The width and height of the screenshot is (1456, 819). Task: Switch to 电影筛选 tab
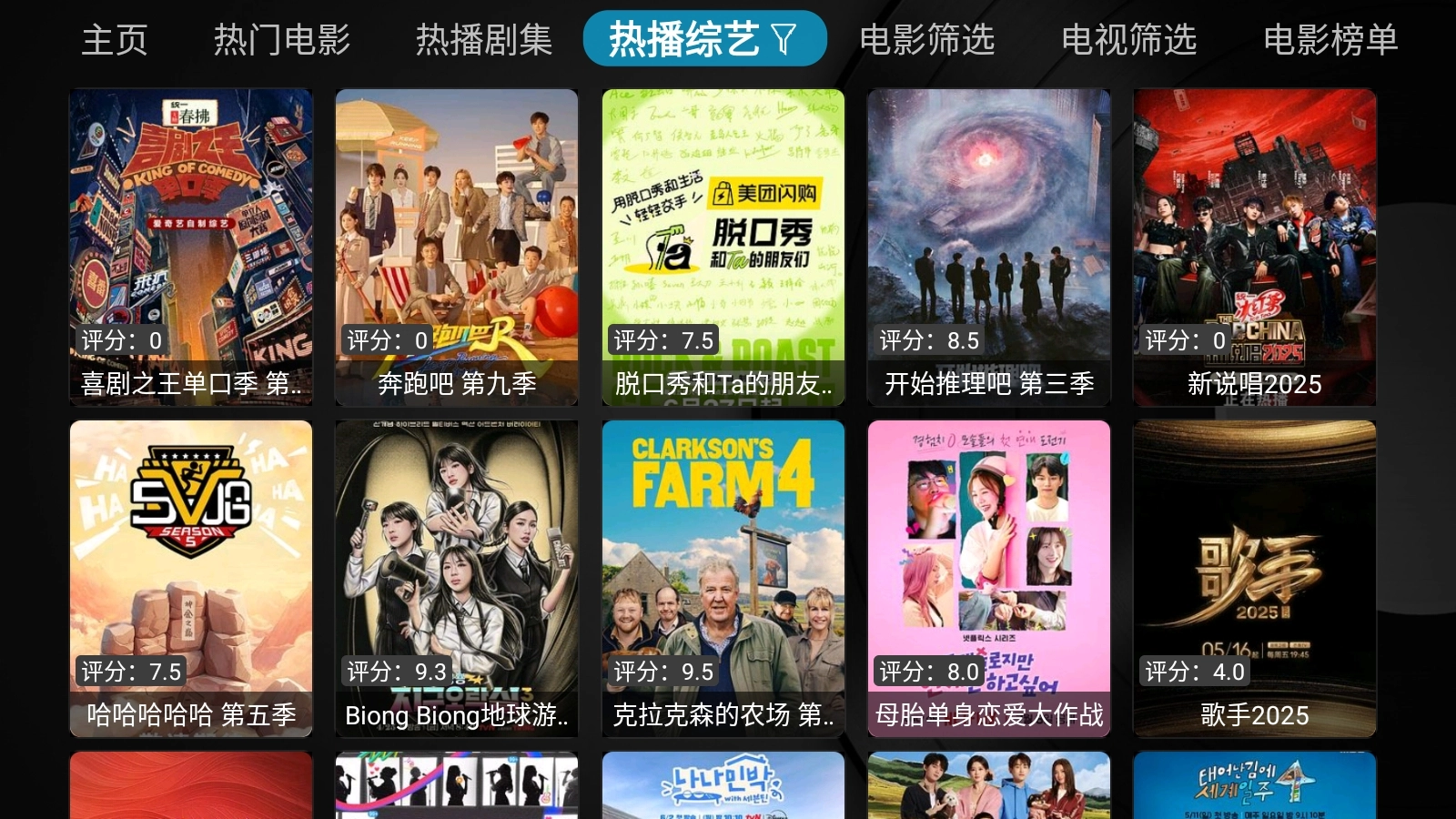[927, 40]
